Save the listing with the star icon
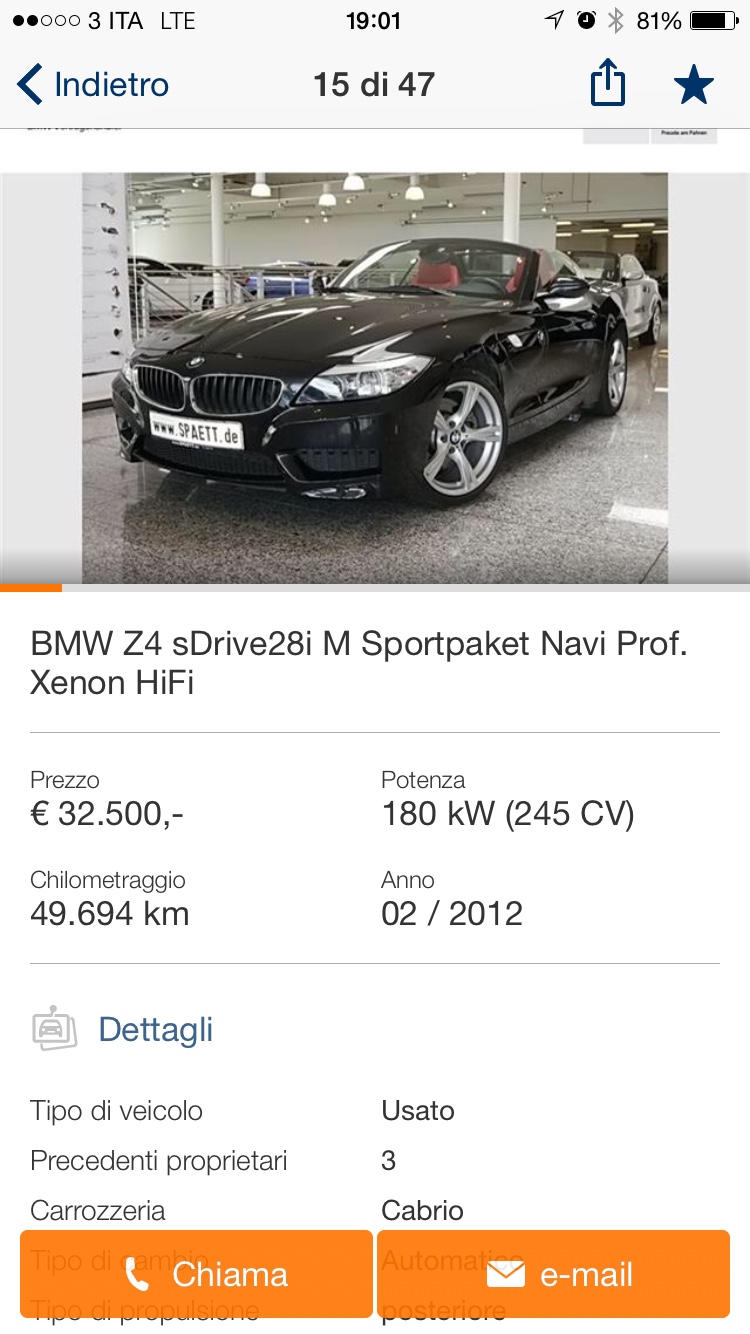Screen dimensions: 750x1334 tap(693, 85)
